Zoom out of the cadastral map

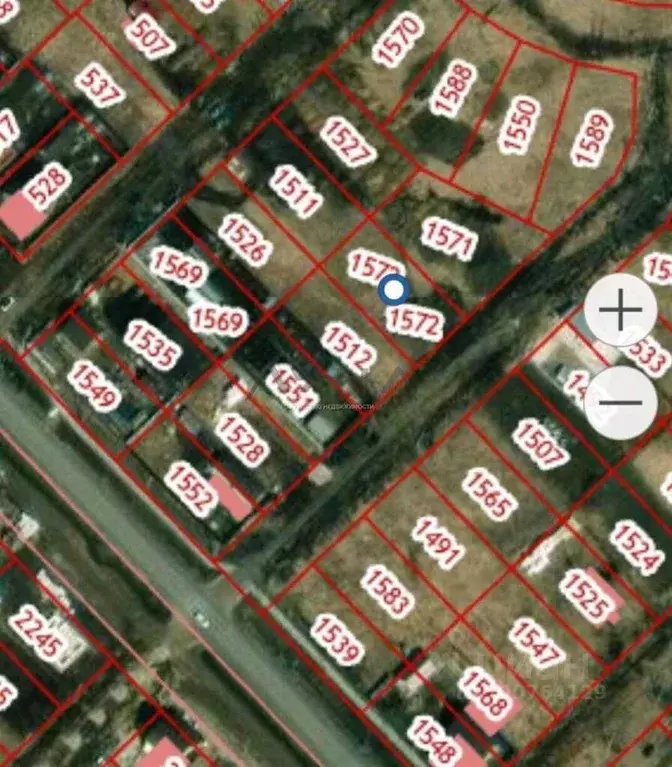tap(620, 402)
